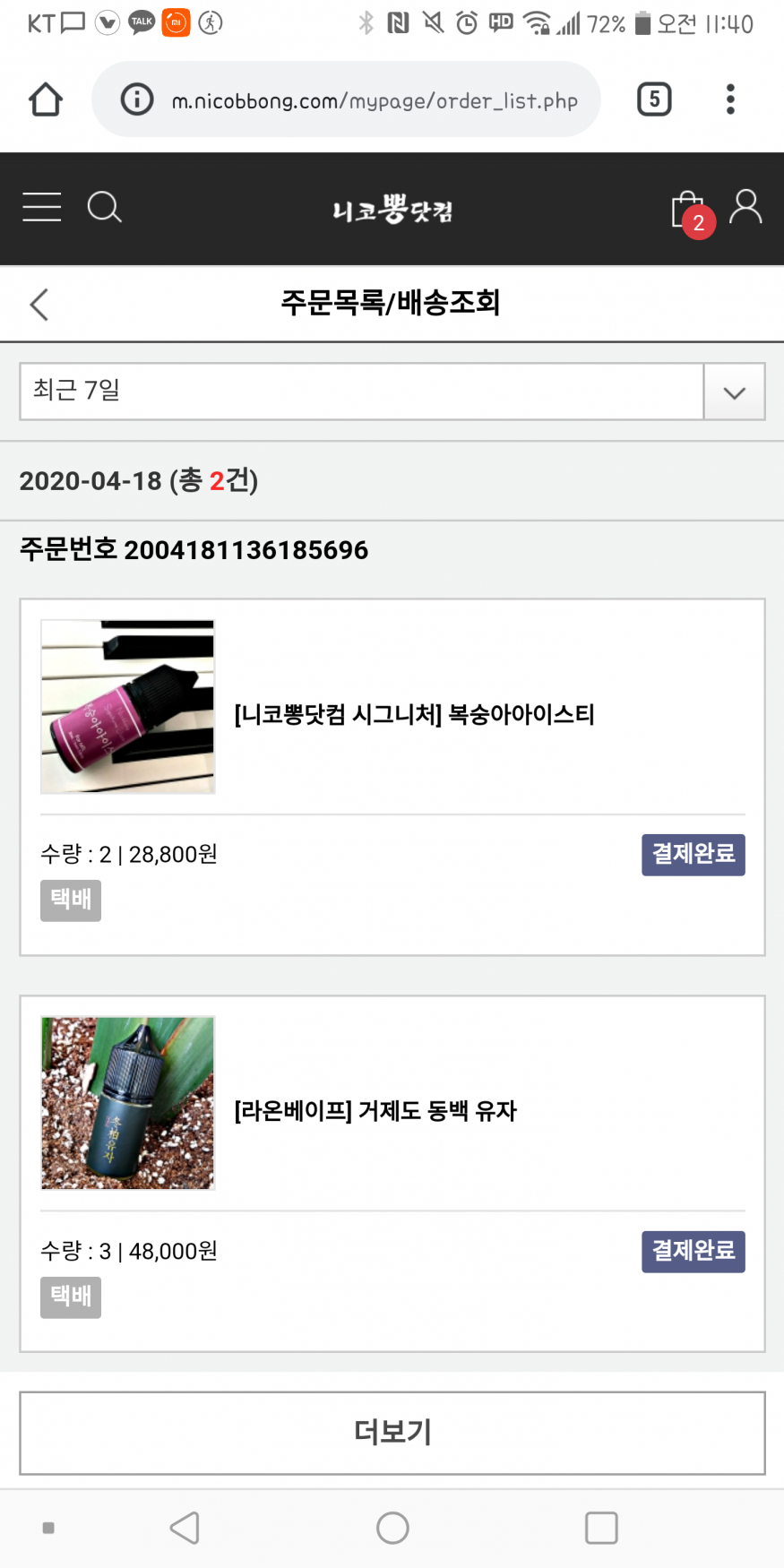Tap 결제완료 for the 복숭아아이스티 order
This screenshot has height=1568, width=784.
(x=693, y=855)
